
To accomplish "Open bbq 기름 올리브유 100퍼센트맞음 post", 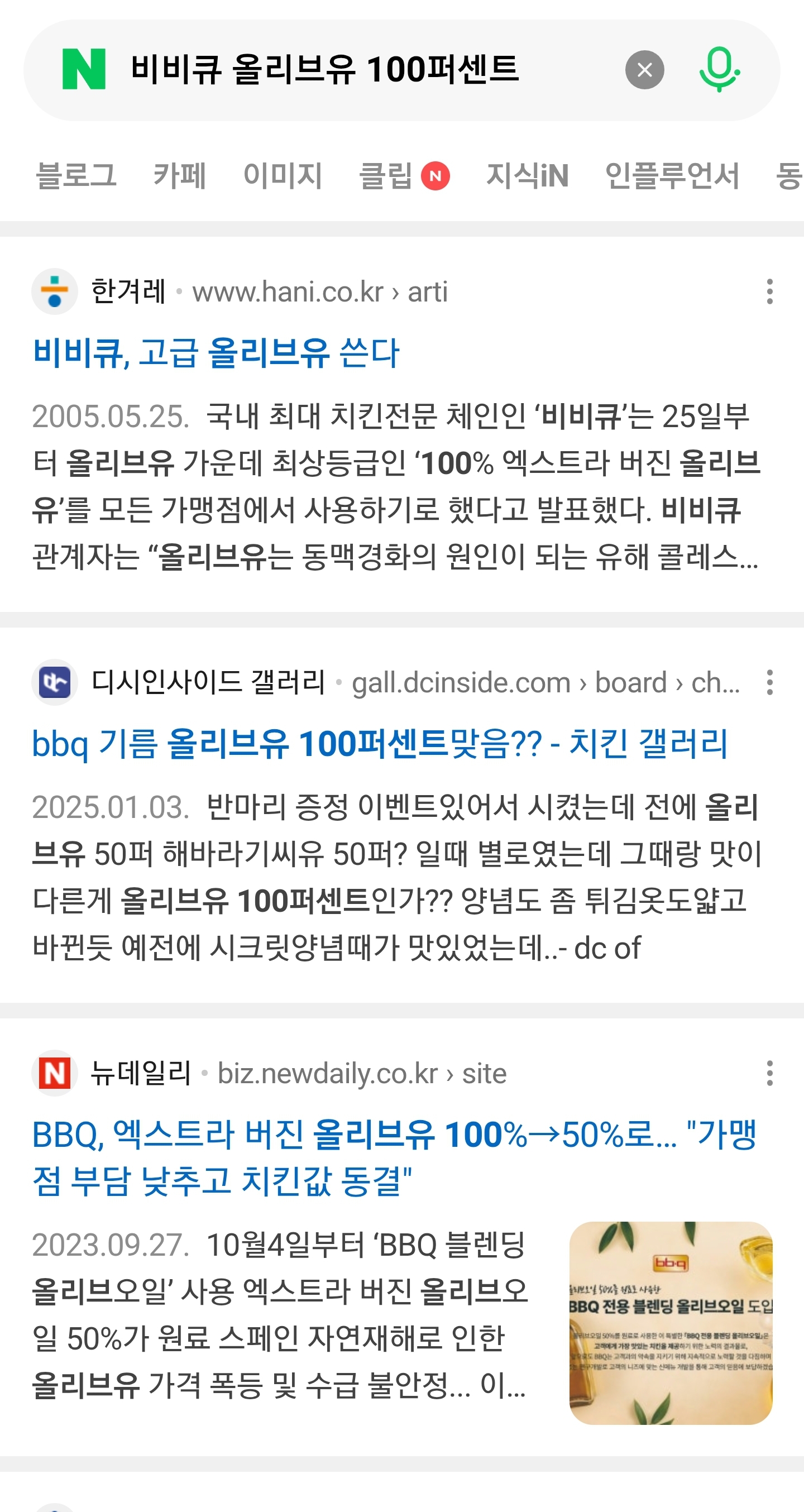I will 379,744.
